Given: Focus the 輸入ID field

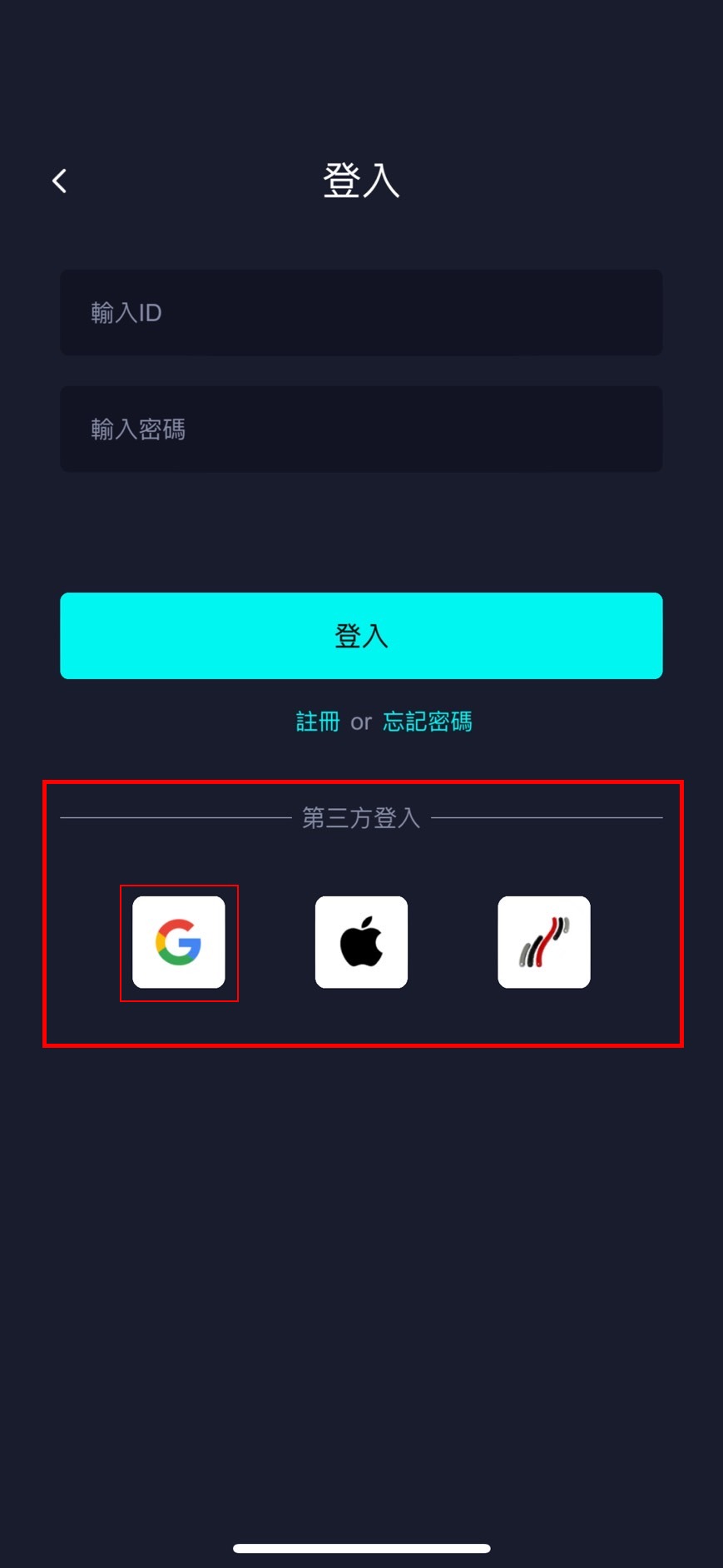Looking at the screenshot, I should tap(361, 313).
